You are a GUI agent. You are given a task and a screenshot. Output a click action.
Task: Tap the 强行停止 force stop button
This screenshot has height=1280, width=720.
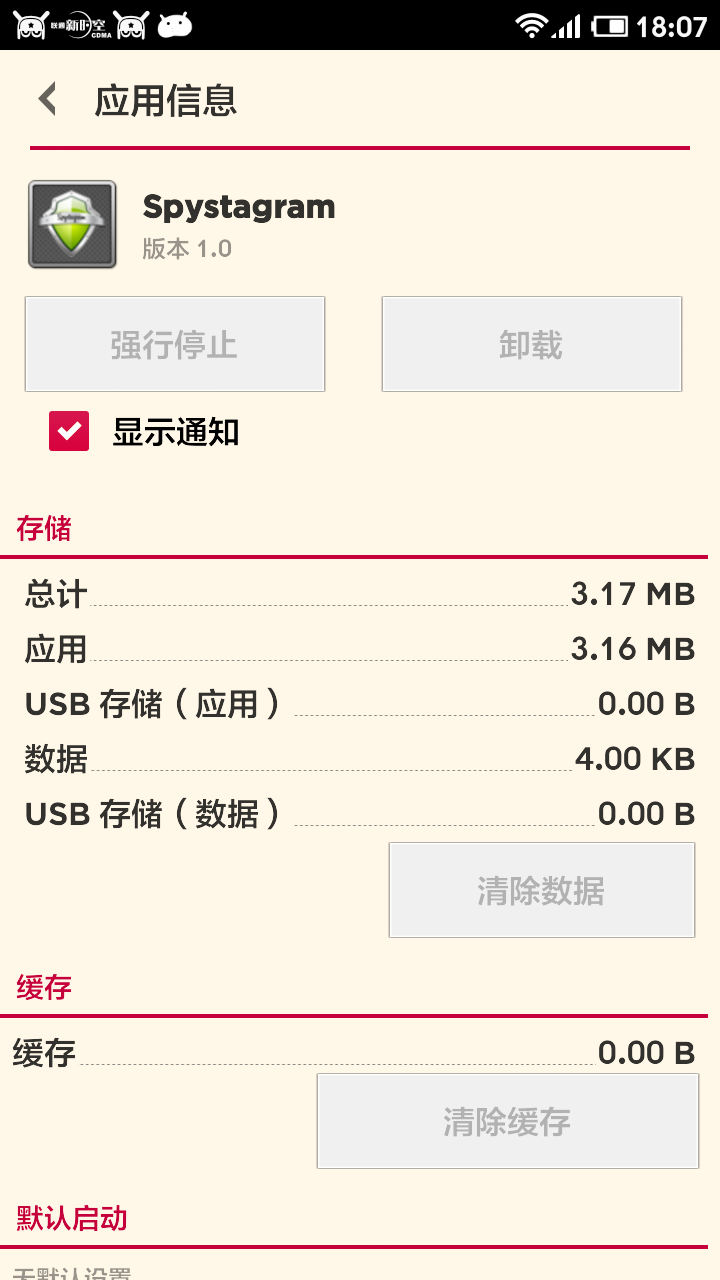click(x=175, y=344)
